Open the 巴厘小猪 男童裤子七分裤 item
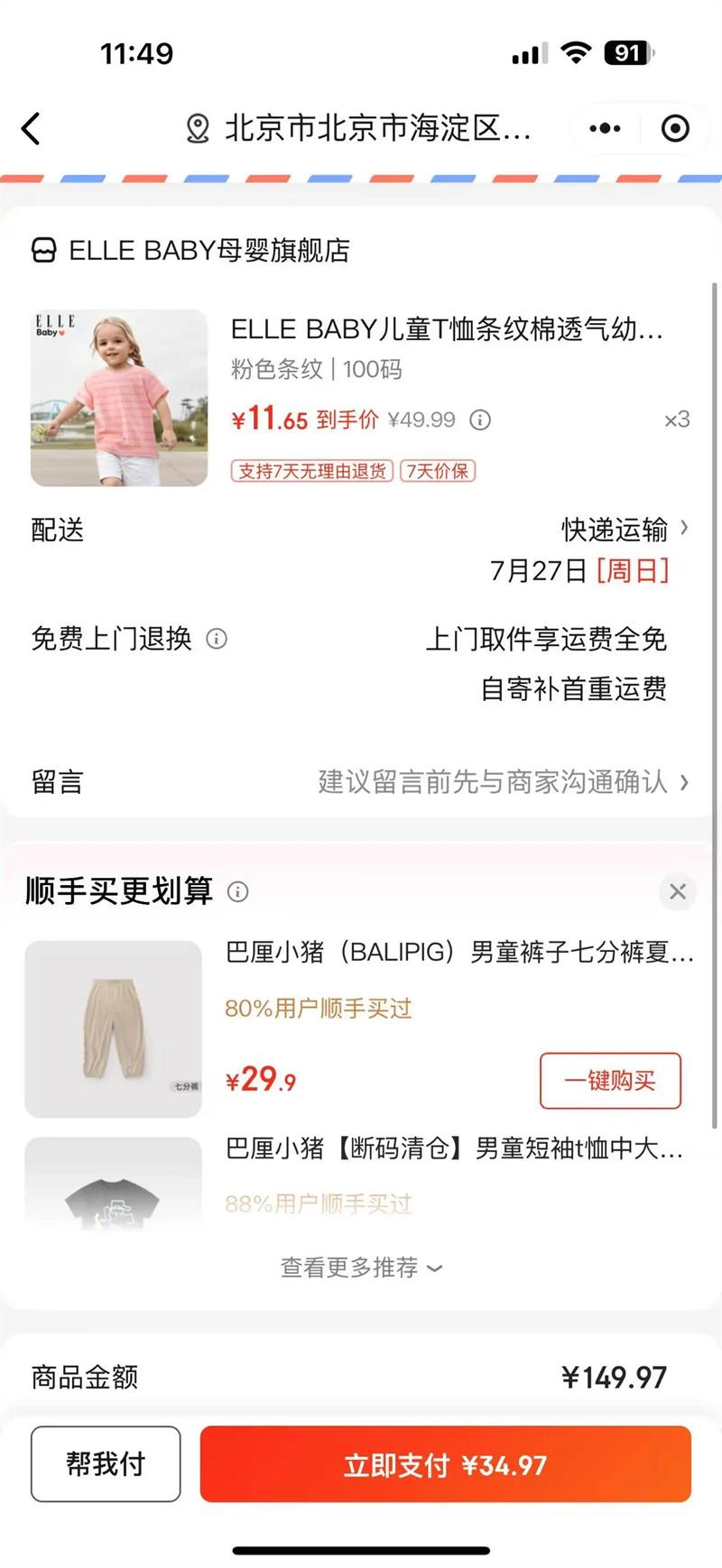Screen dimensions: 722x1568 click(458, 952)
